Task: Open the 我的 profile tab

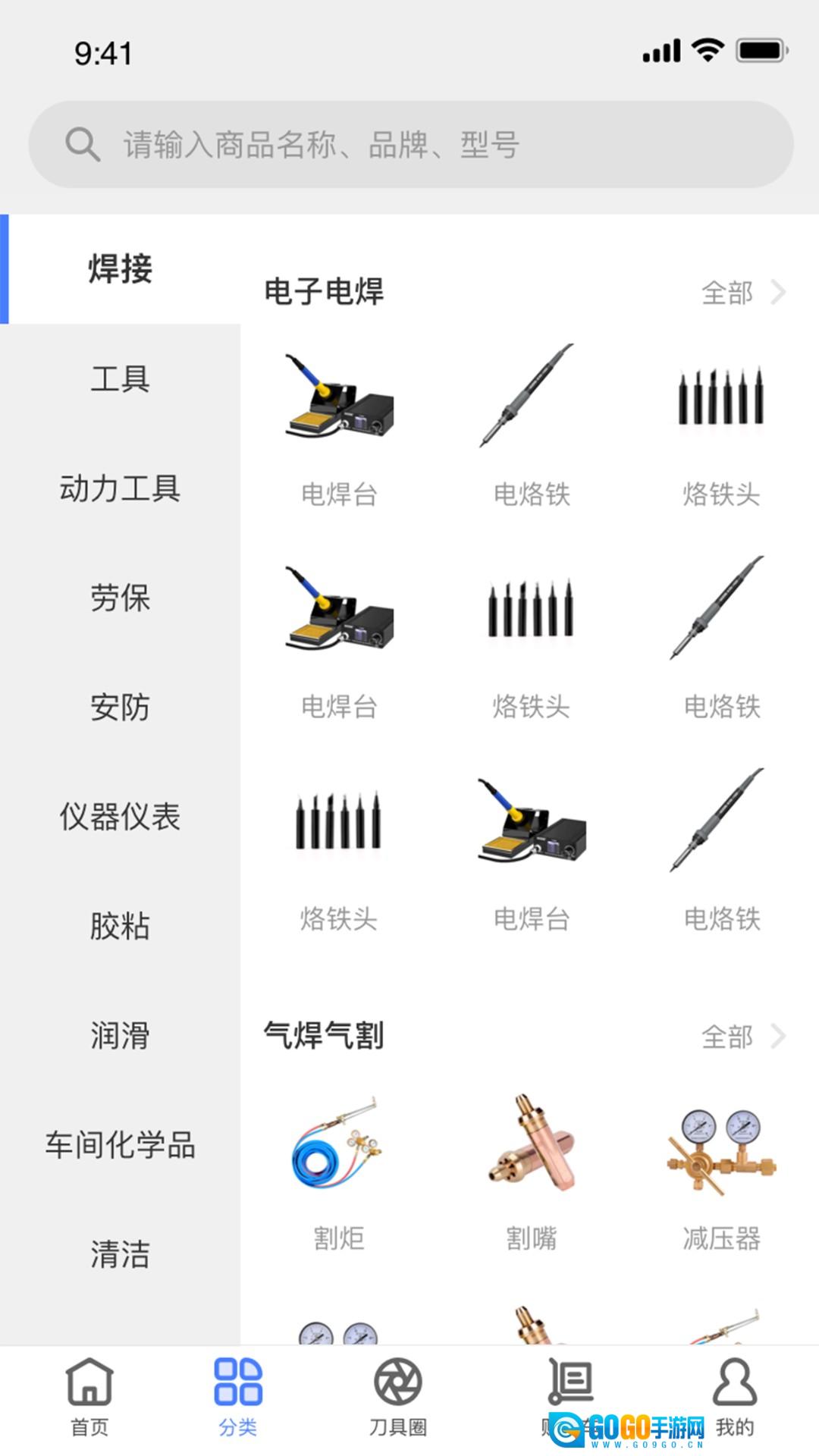Action: (x=734, y=1397)
